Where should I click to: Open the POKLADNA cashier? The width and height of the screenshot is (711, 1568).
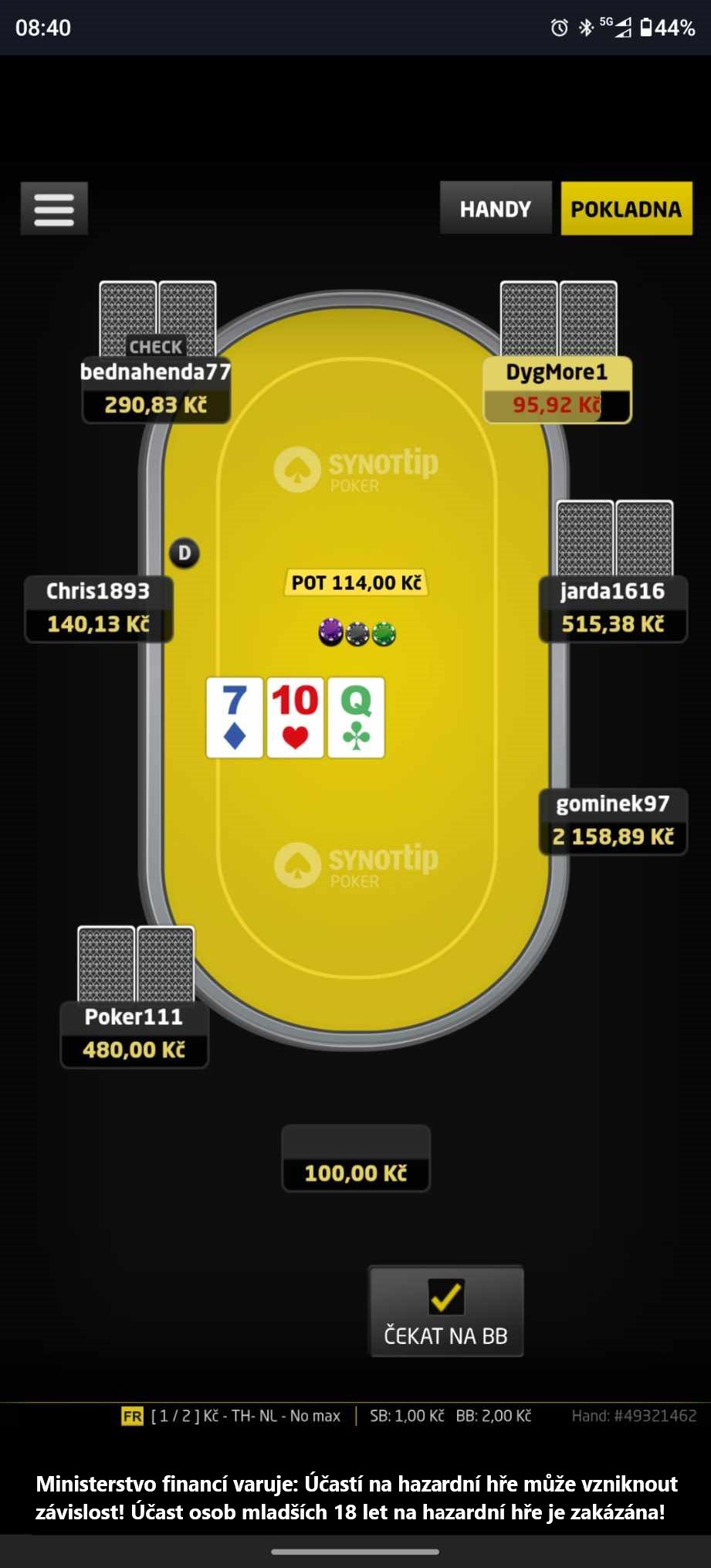(x=626, y=209)
